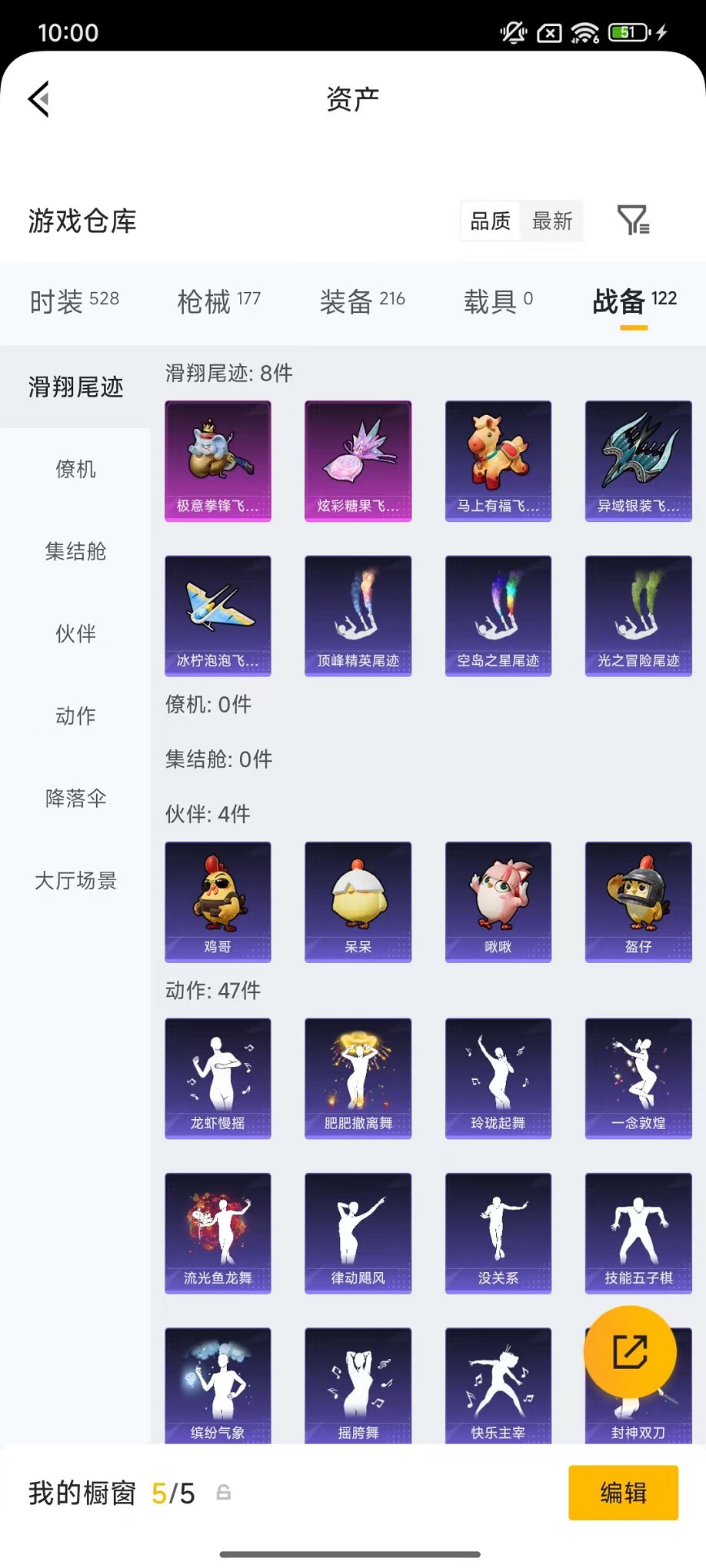Sort items by 最新 latest

(x=553, y=221)
